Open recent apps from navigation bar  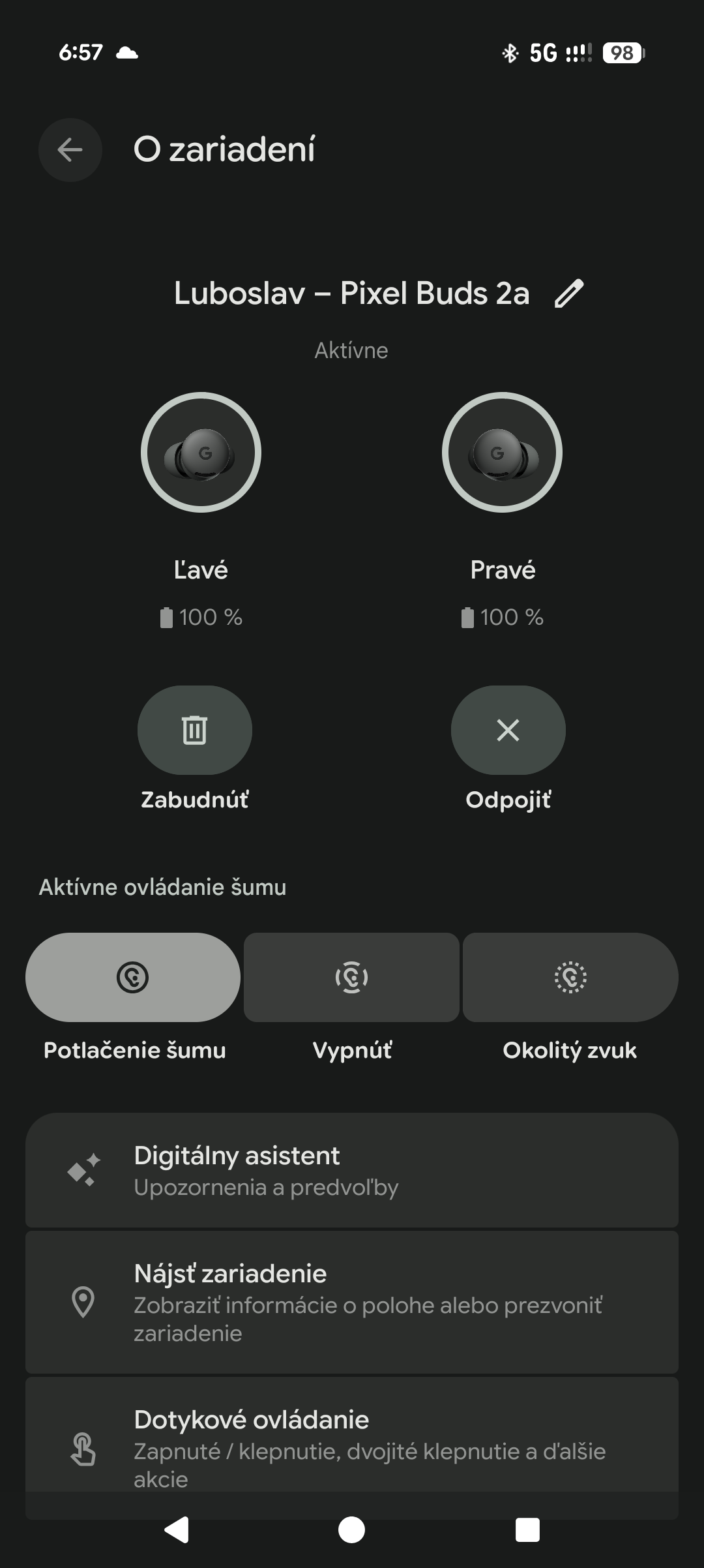527,1530
